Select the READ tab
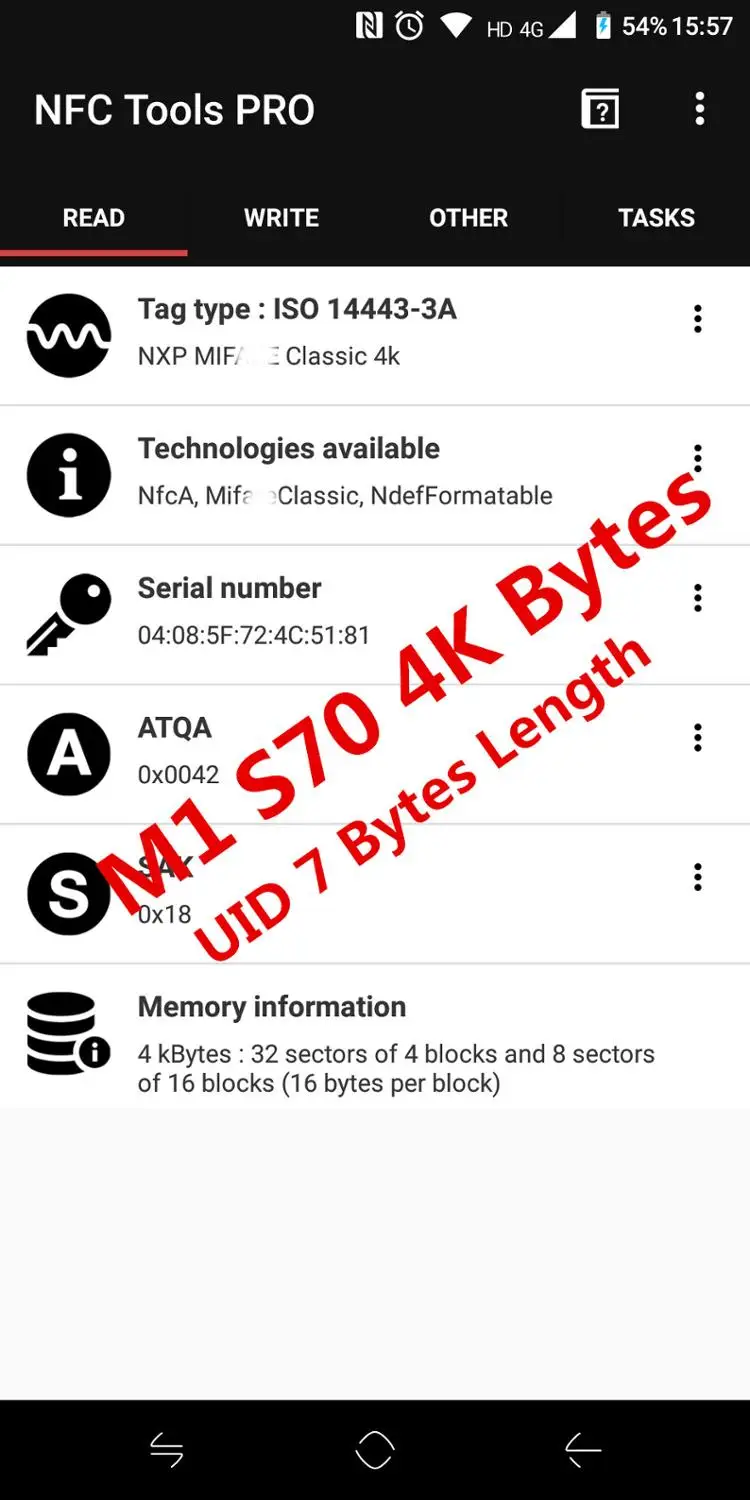 94,218
